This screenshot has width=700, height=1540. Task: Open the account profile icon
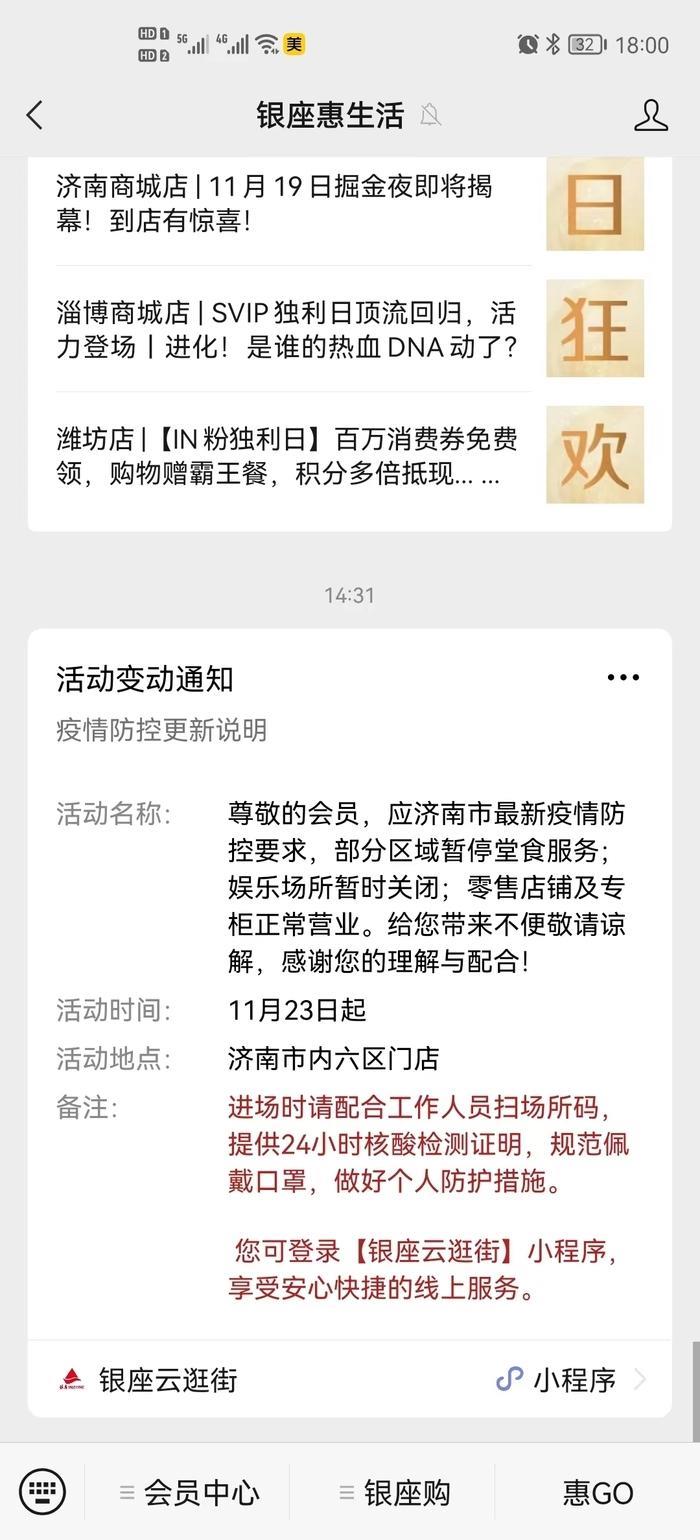651,115
